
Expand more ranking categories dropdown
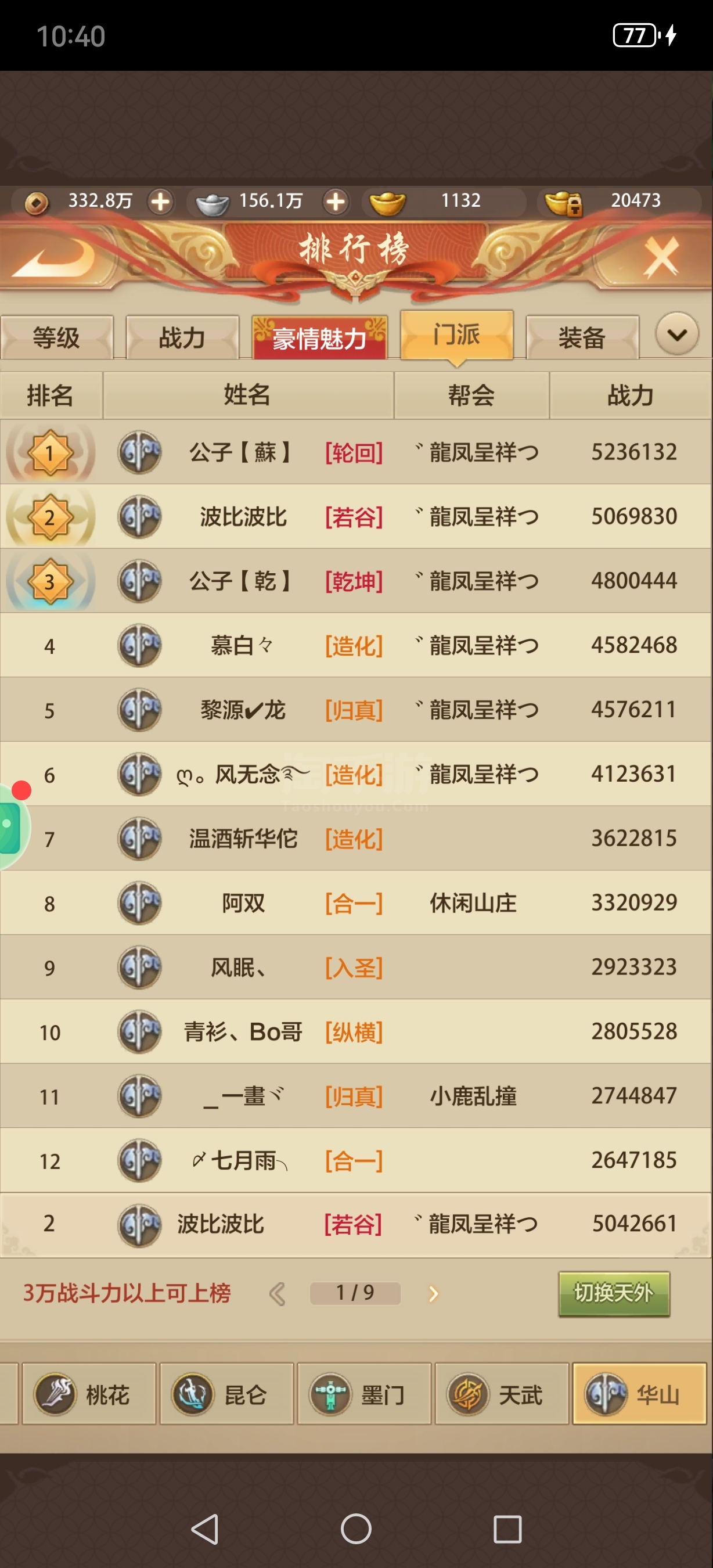click(x=677, y=334)
